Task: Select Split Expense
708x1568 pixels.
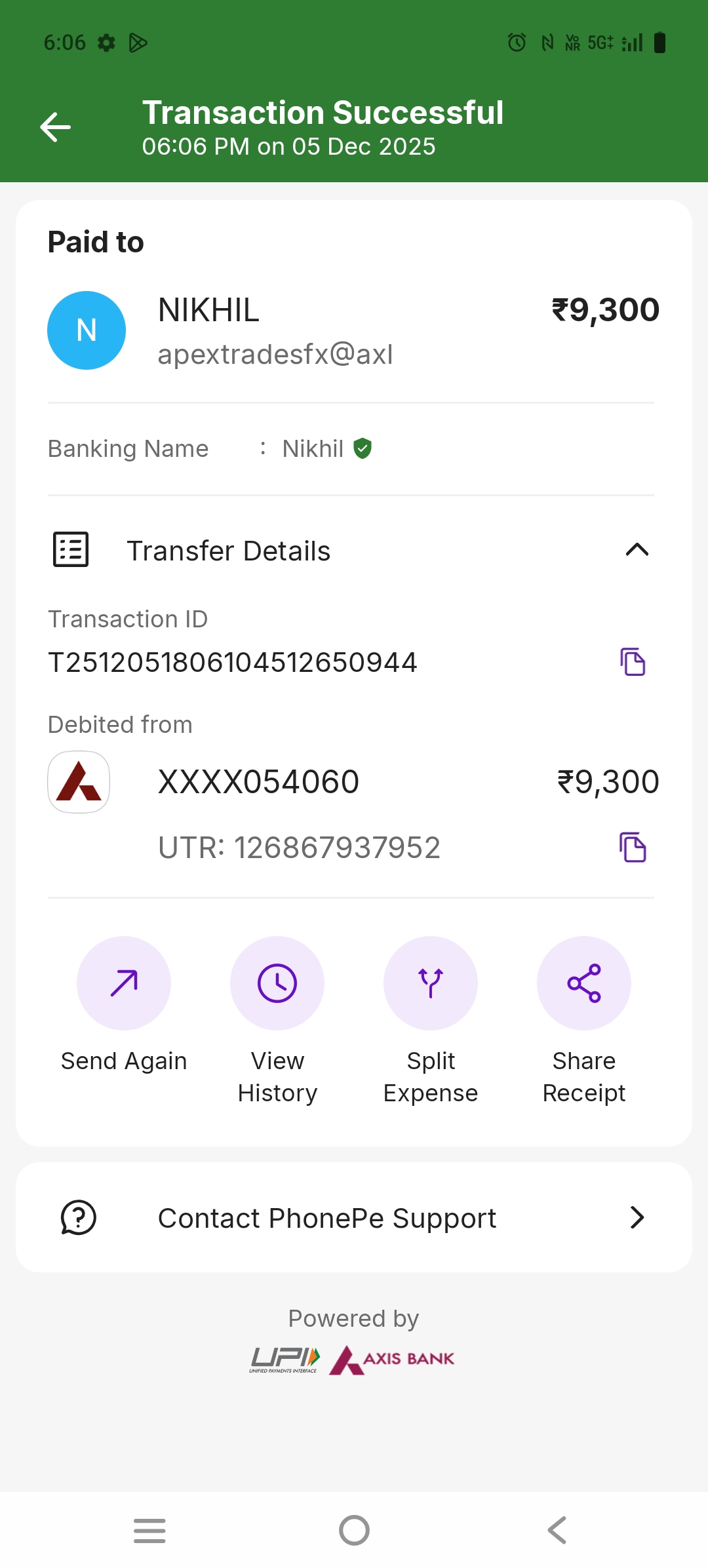Action: point(431,983)
